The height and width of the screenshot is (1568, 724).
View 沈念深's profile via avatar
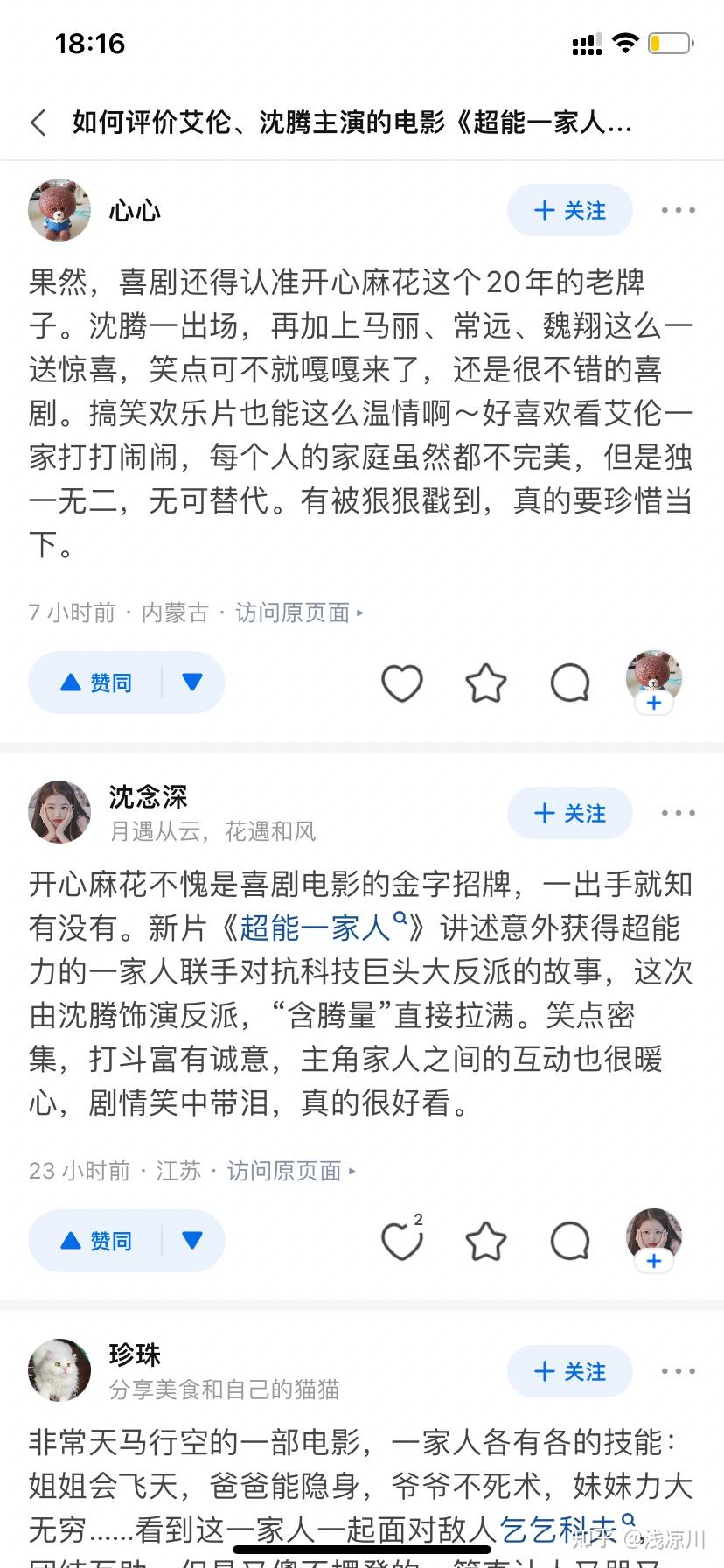coord(59,812)
